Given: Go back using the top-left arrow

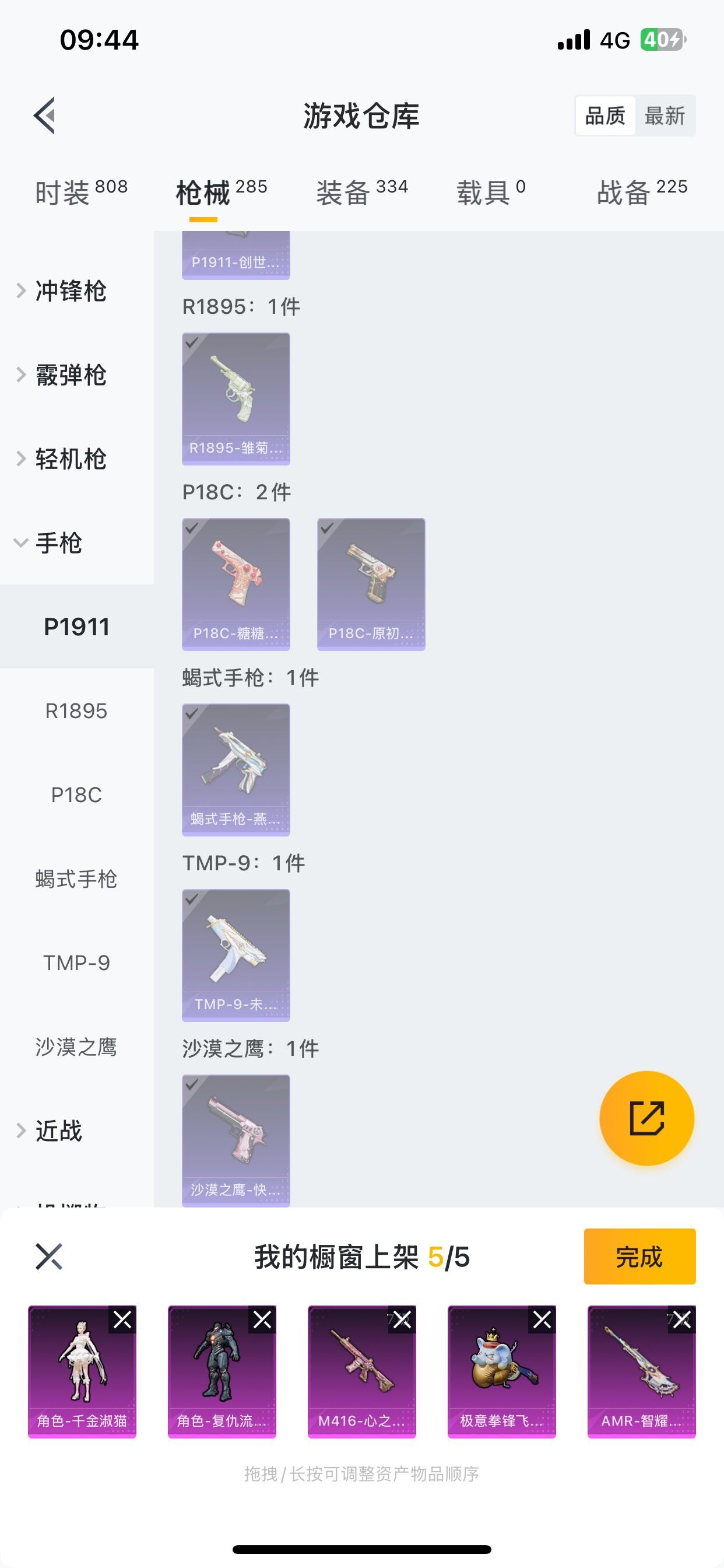Looking at the screenshot, I should tap(44, 115).
